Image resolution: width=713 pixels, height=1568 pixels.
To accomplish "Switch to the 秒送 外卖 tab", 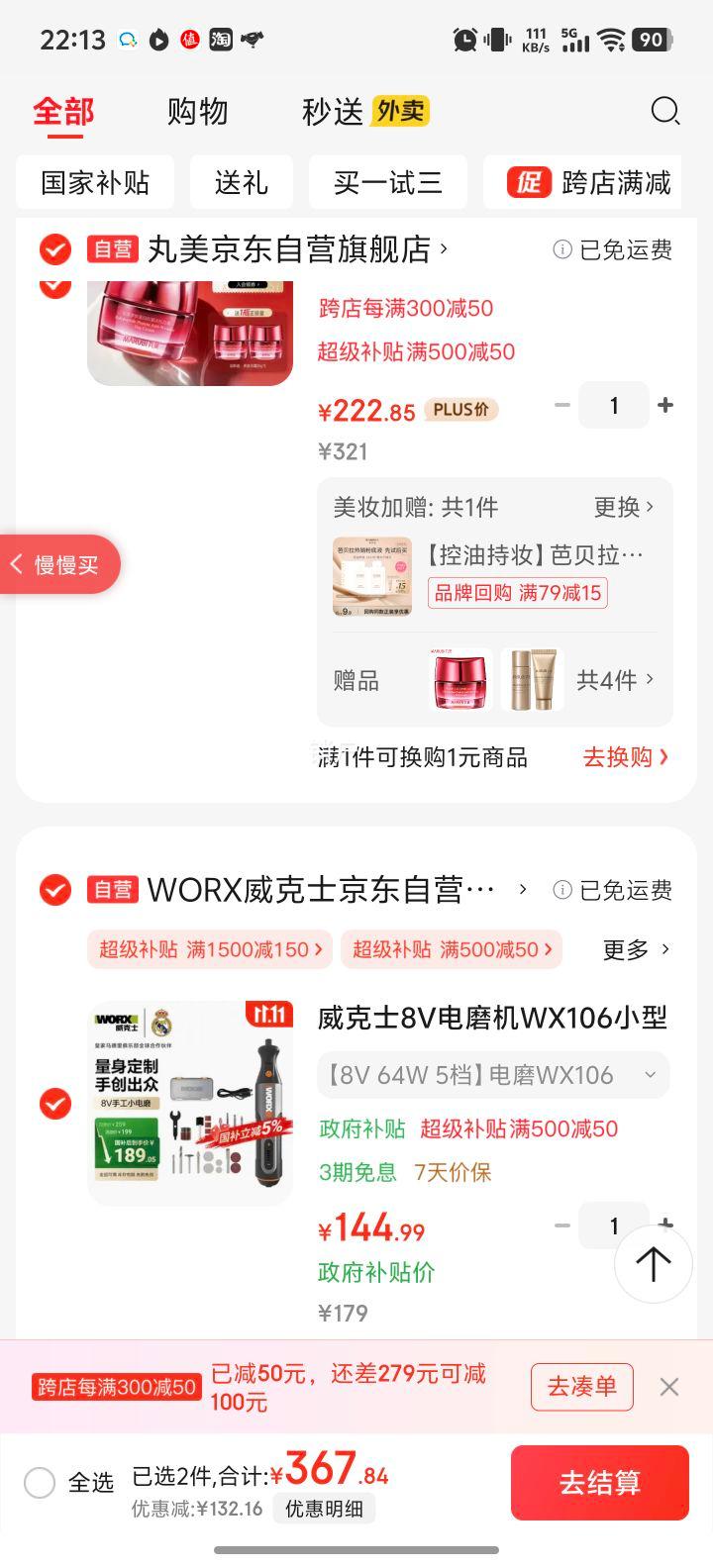I will [365, 112].
